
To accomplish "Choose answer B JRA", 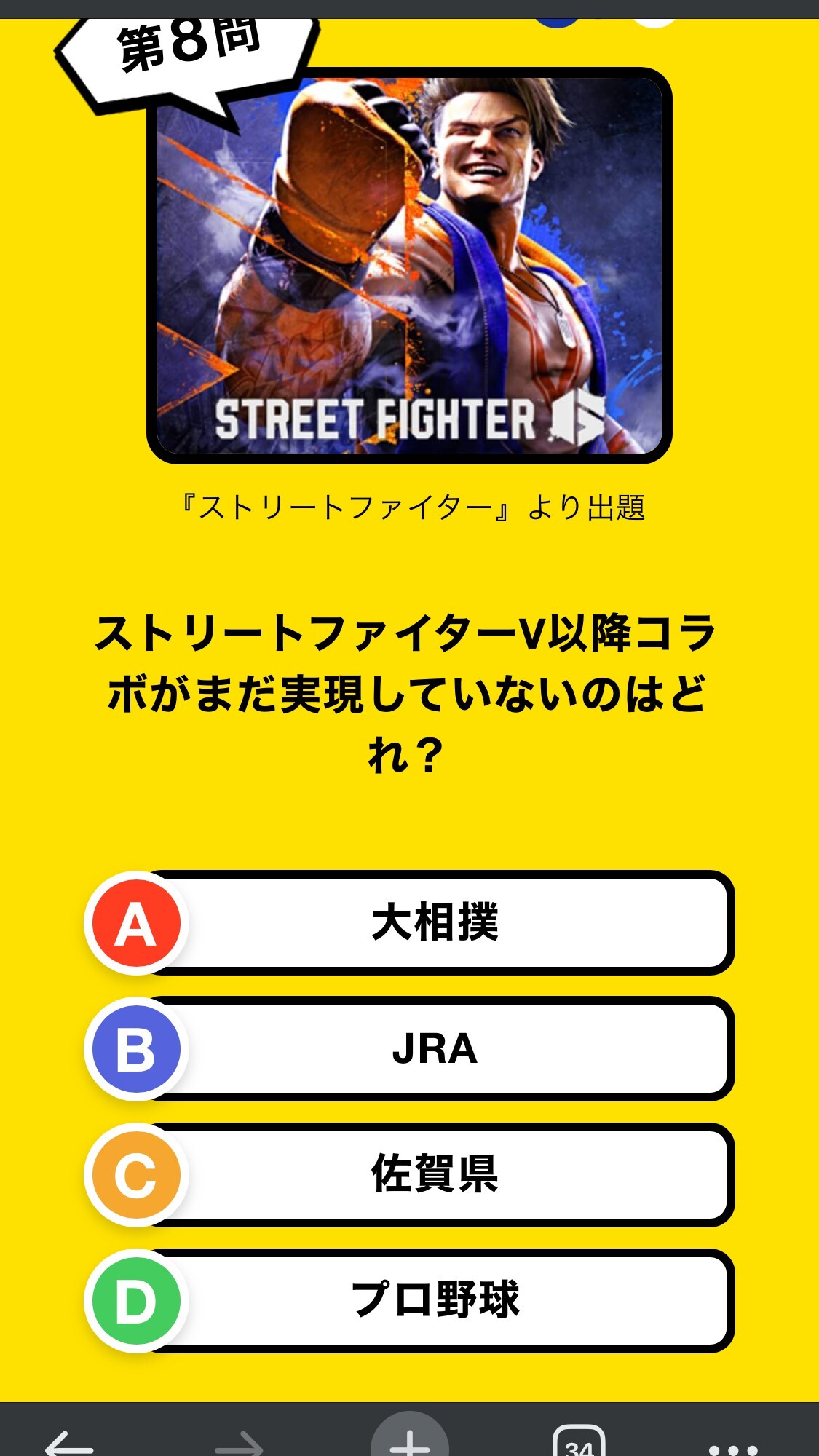I will pos(410,1048).
